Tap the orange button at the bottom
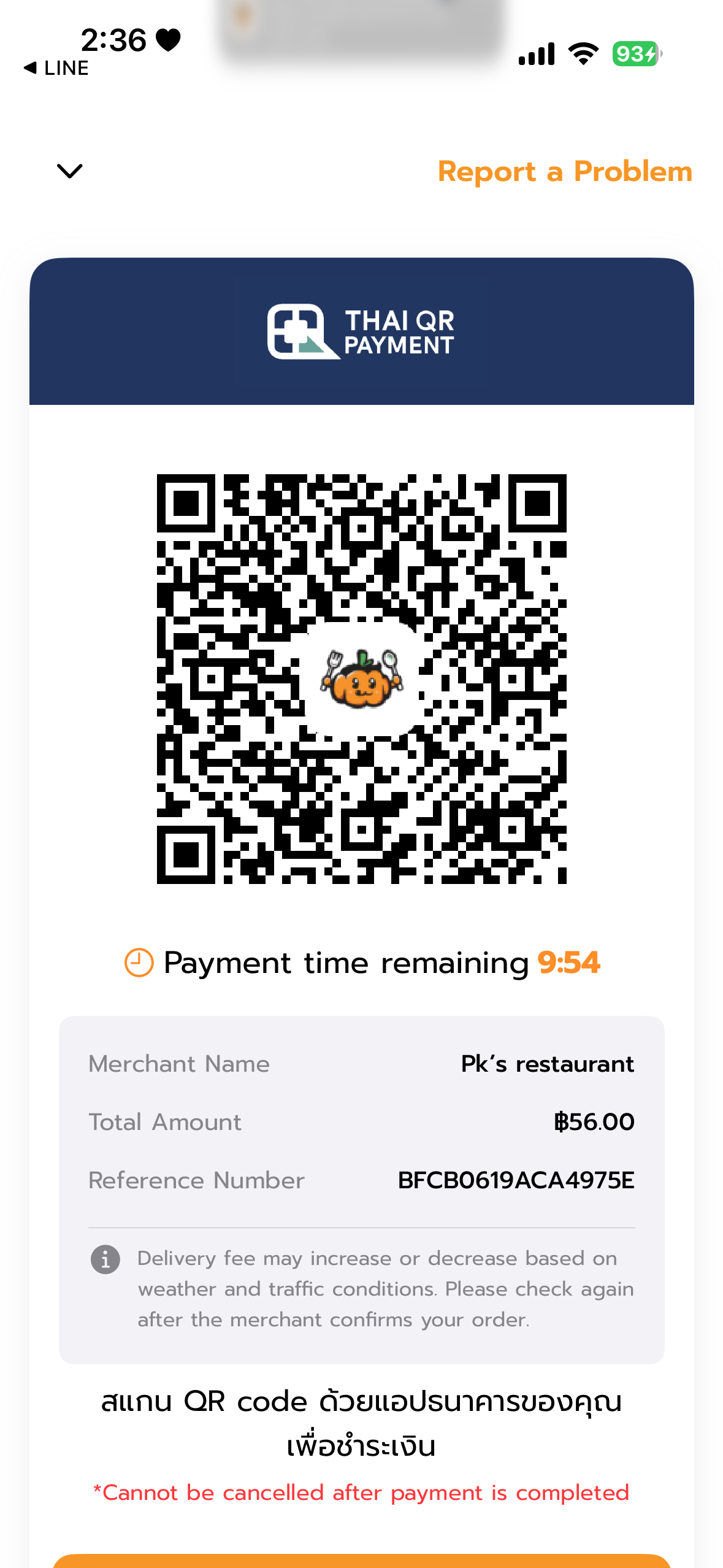This screenshot has height=1568, width=723. click(x=362, y=1561)
